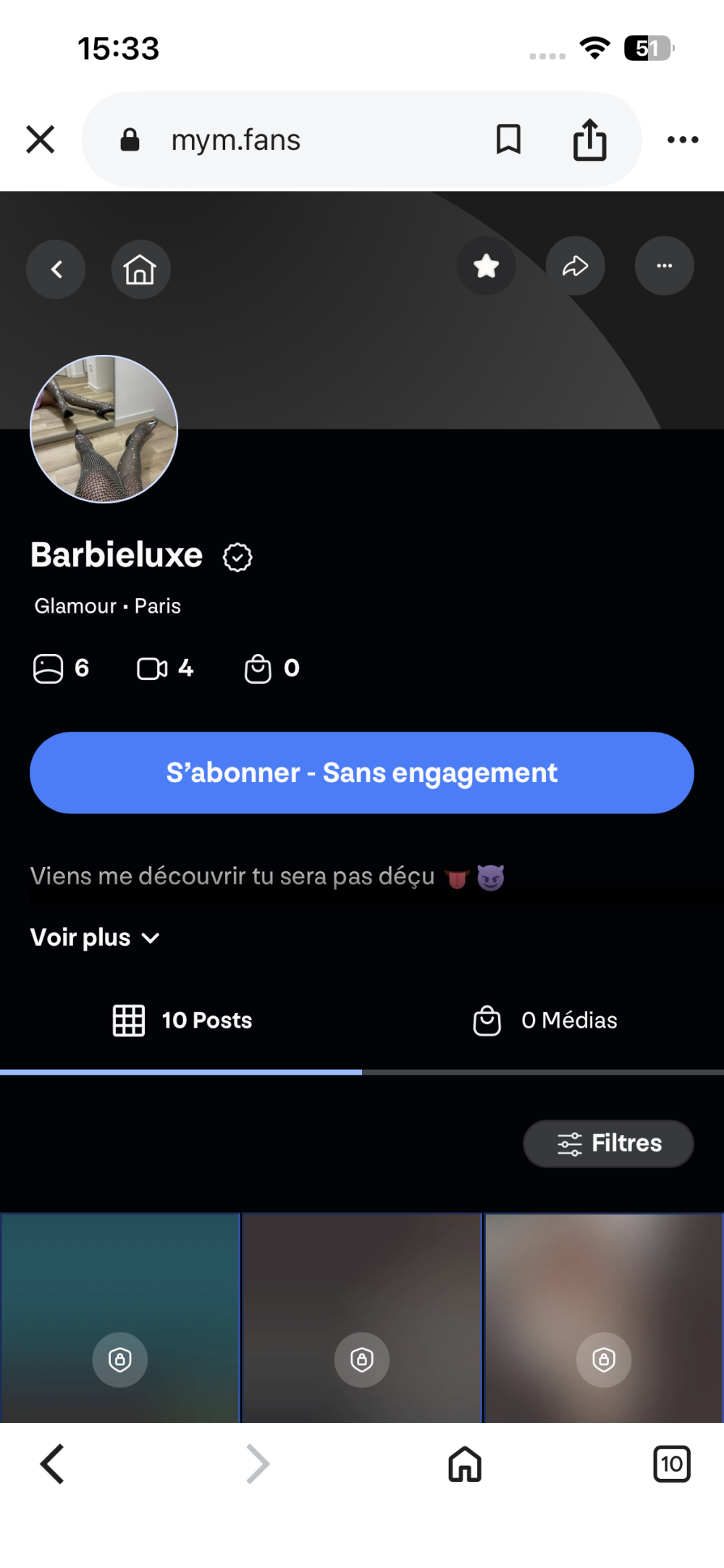Share Barbieluxe's profile with the arrow icon

pos(576,267)
